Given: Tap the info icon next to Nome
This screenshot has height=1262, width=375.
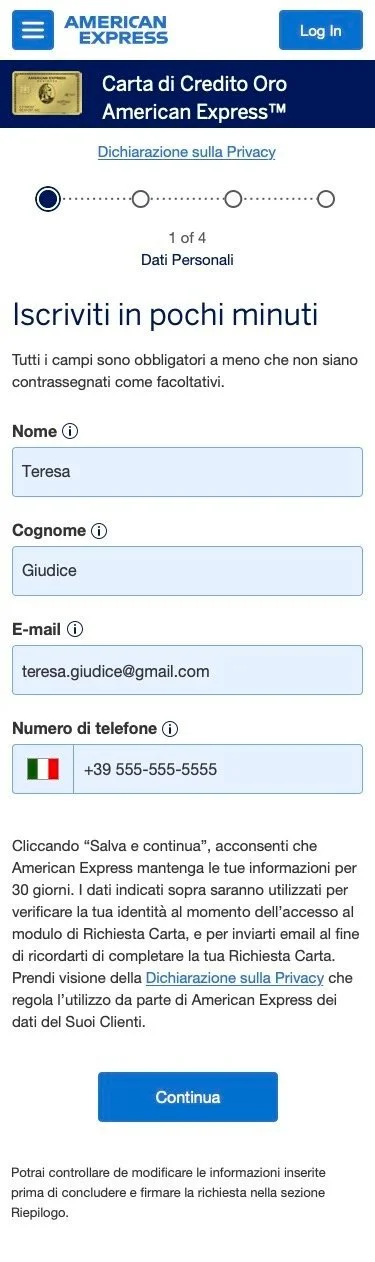Looking at the screenshot, I should pos(70,431).
